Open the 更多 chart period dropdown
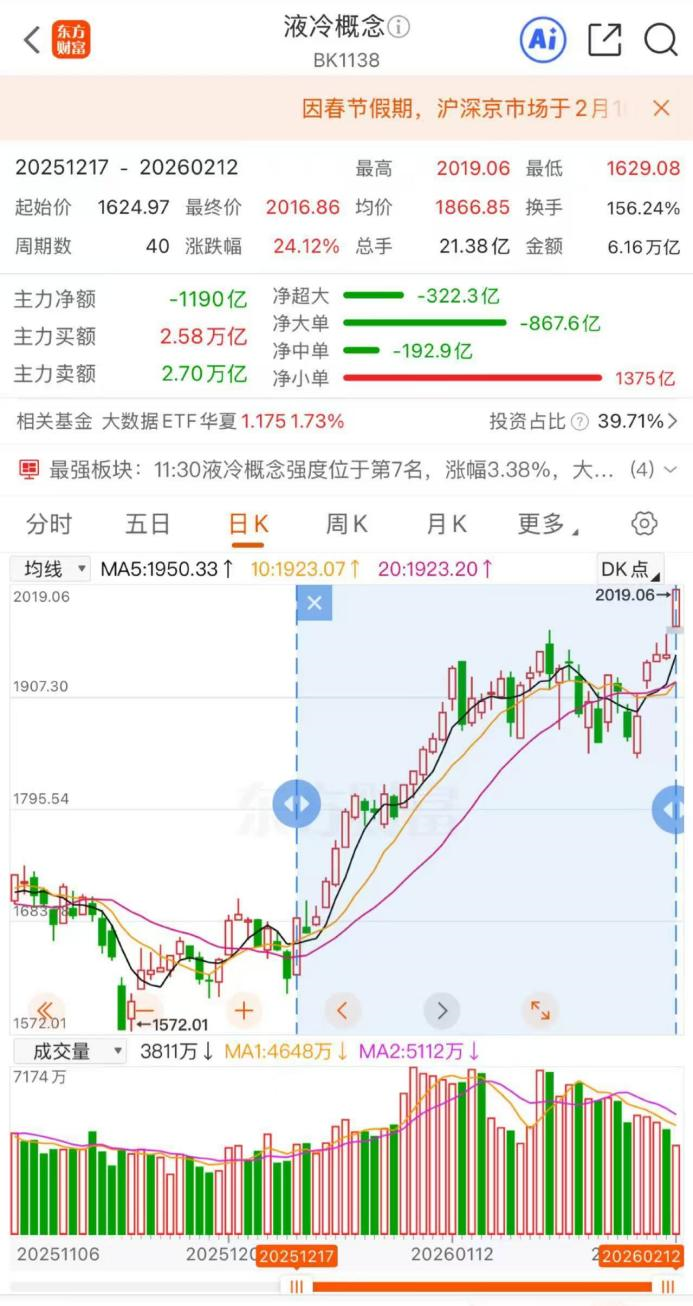This screenshot has width=693, height=1306. [546, 523]
